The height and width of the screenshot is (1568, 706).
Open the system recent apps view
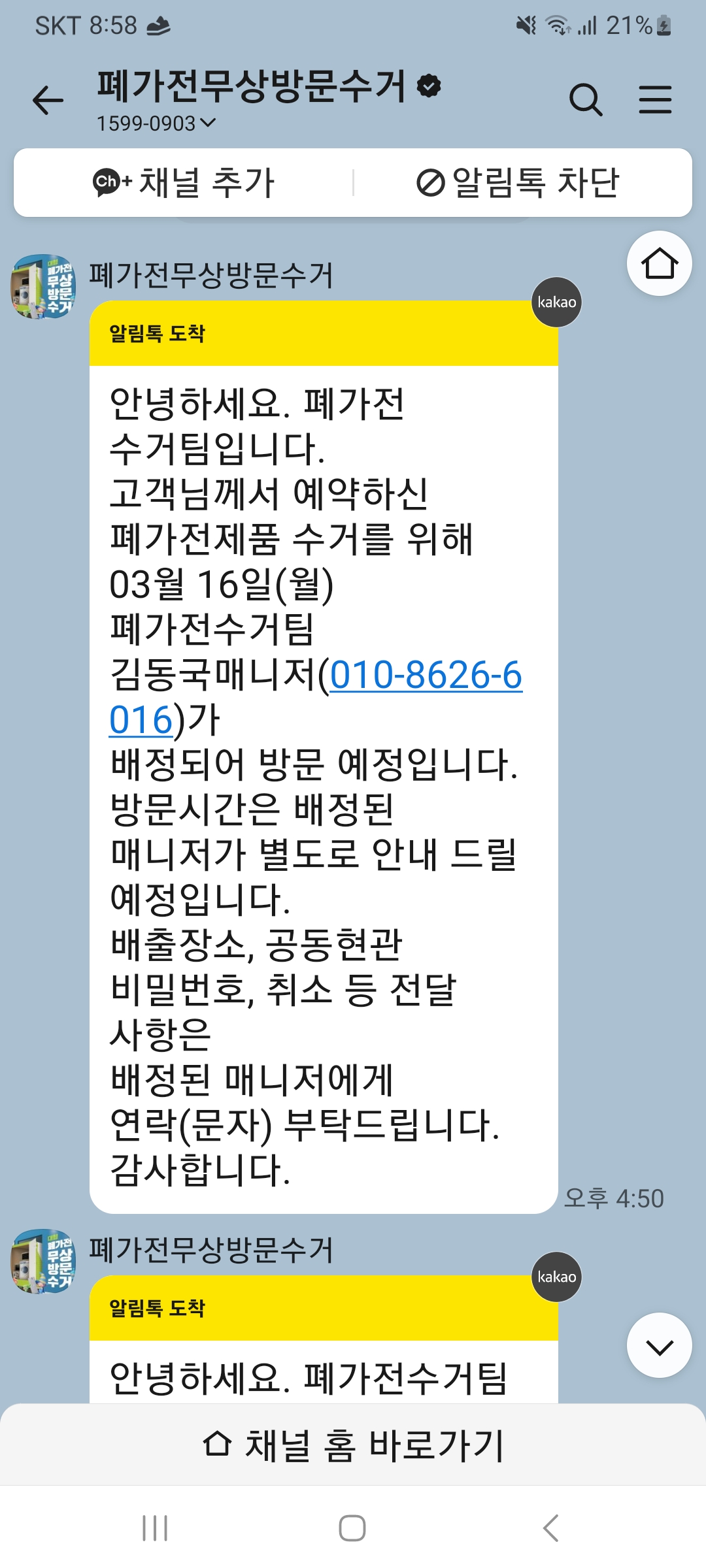[155, 1528]
